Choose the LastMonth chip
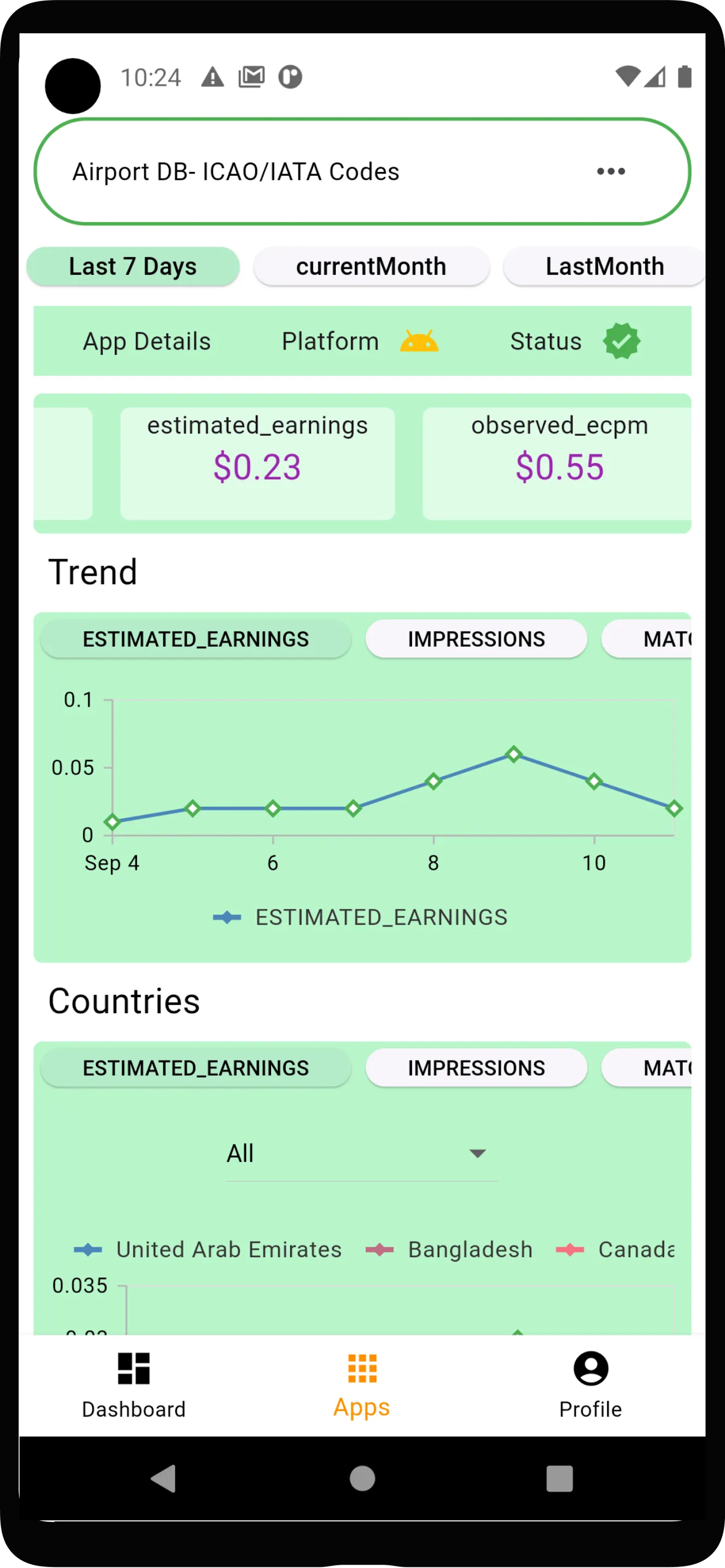This screenshot has height=1568, width=725. tap(604, 267)
